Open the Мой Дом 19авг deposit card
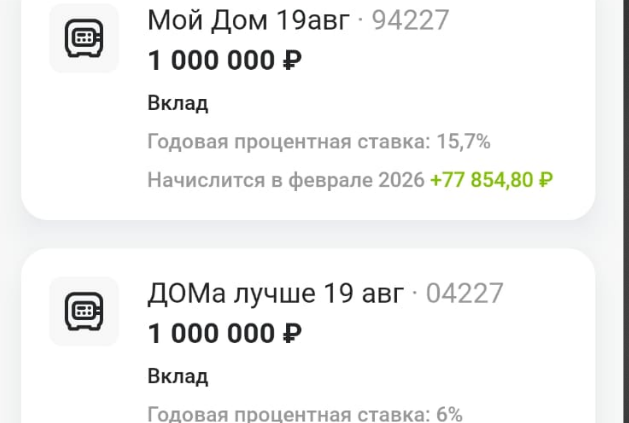629x423 pixels. point(300,100)
